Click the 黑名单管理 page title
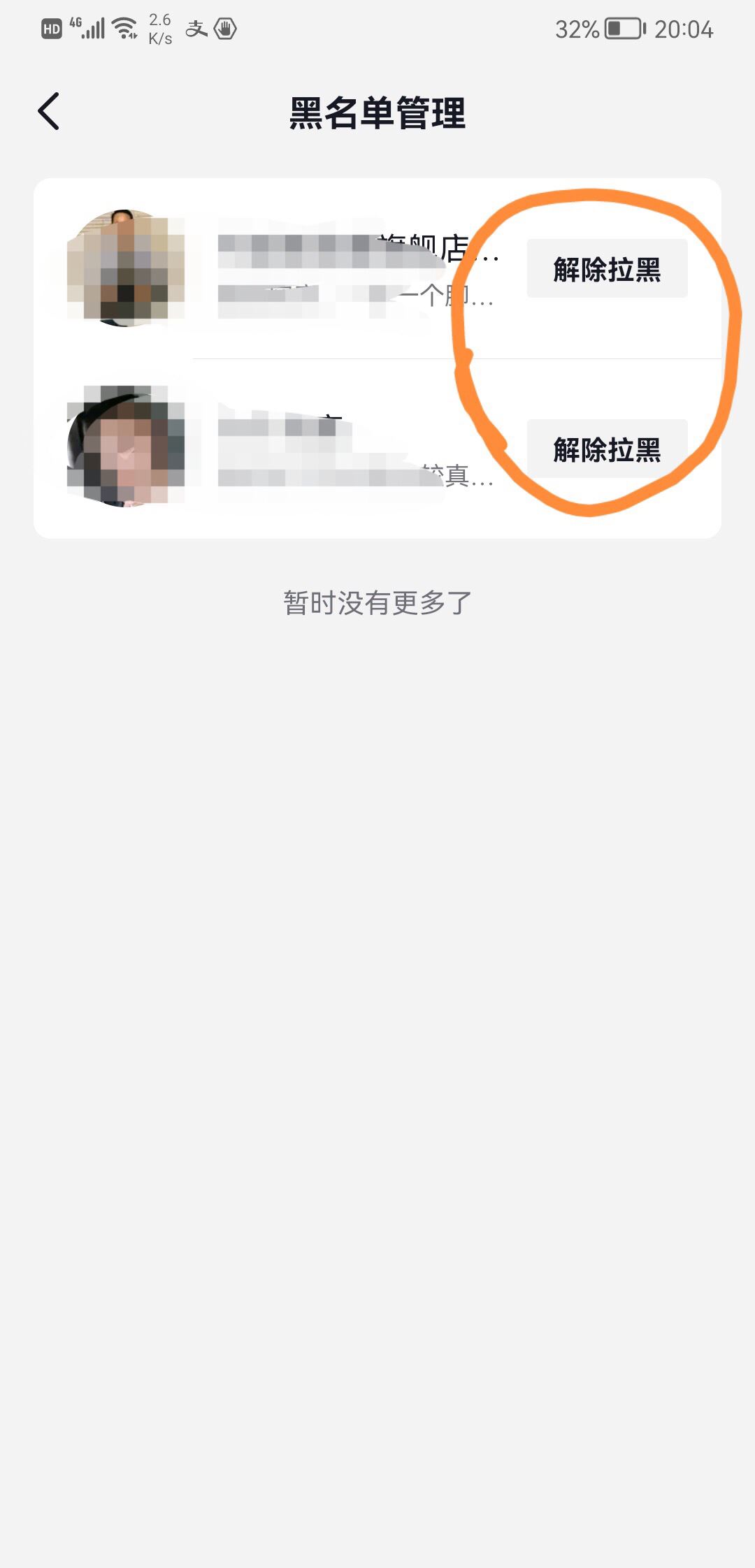 coord(377,112)
